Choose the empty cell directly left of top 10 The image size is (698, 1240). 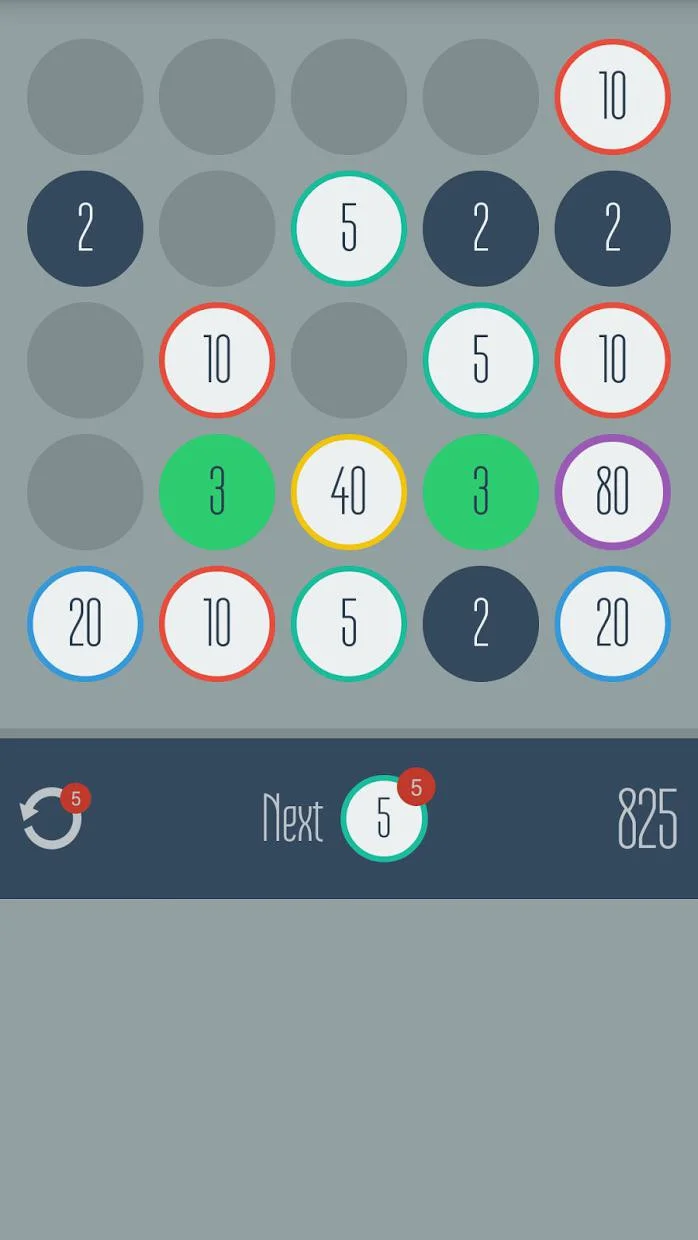[x=481, y=97]
